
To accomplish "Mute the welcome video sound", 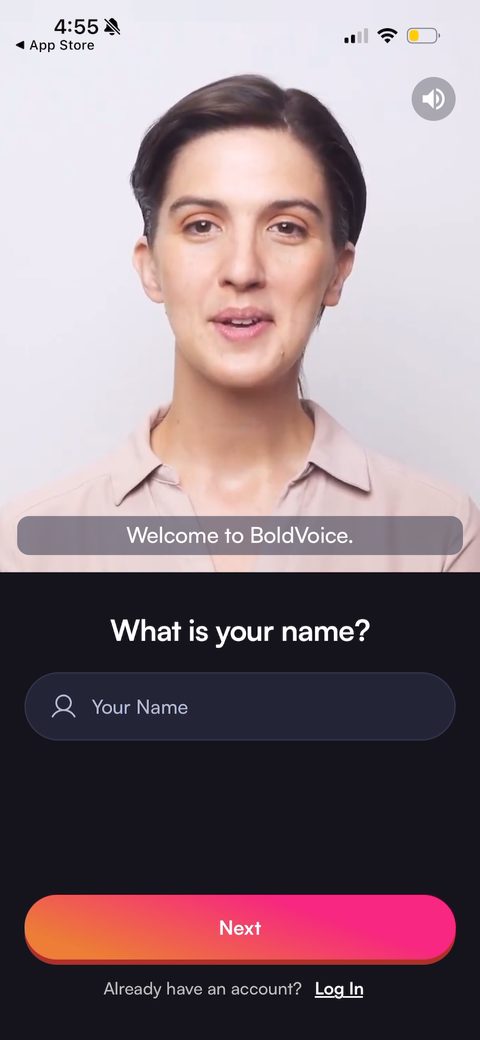I will (x=434, y=99).
